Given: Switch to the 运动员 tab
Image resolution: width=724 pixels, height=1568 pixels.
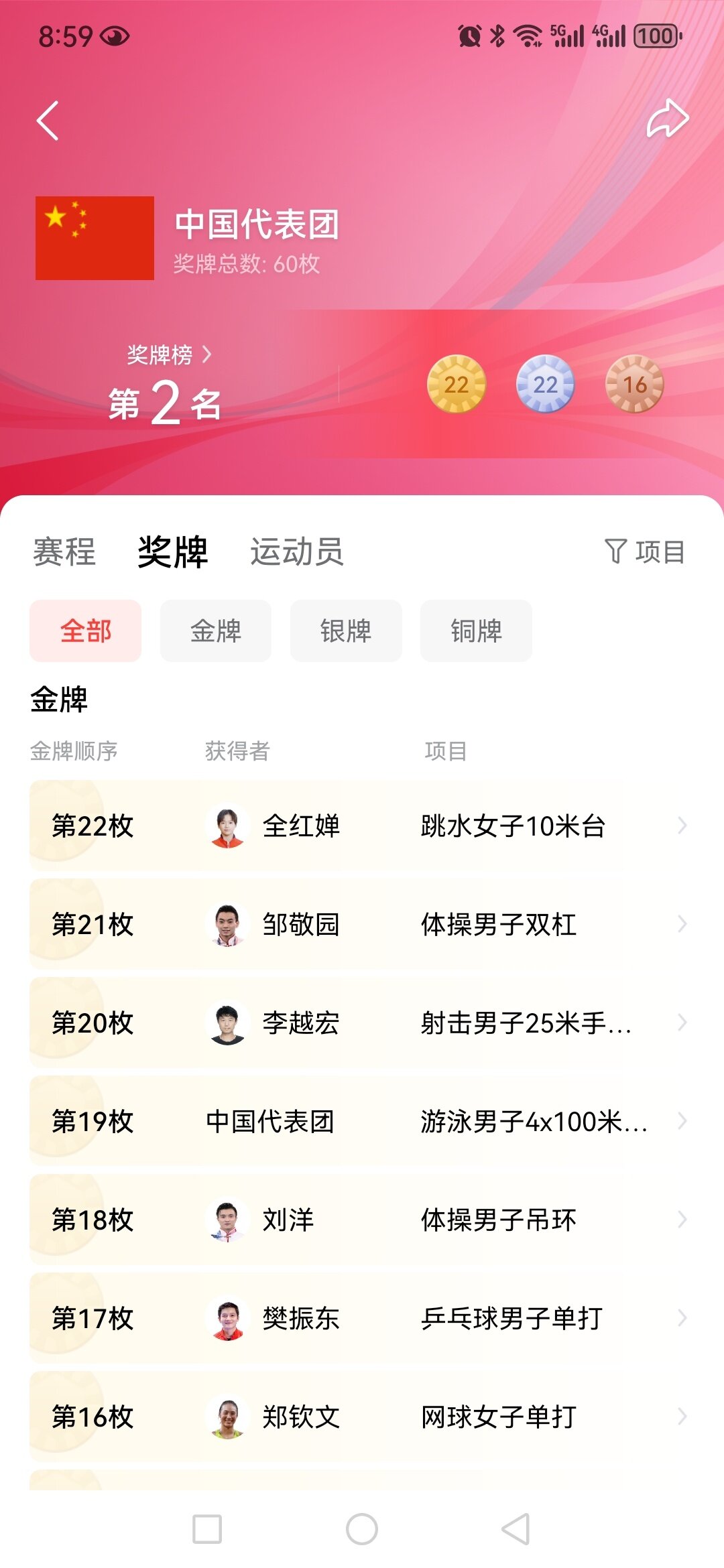Looking at the screenshot, I should [x=297, y=552].
